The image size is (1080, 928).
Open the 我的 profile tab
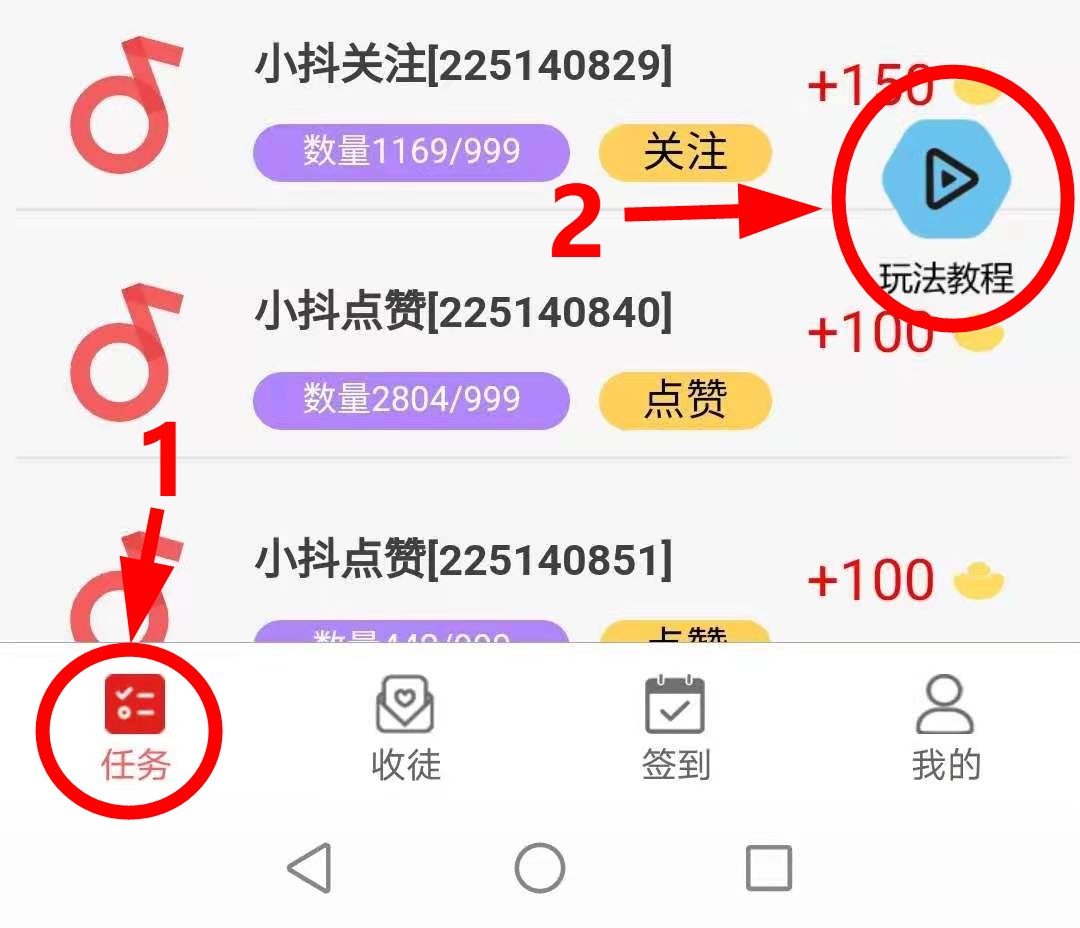[x=945, y=728]
